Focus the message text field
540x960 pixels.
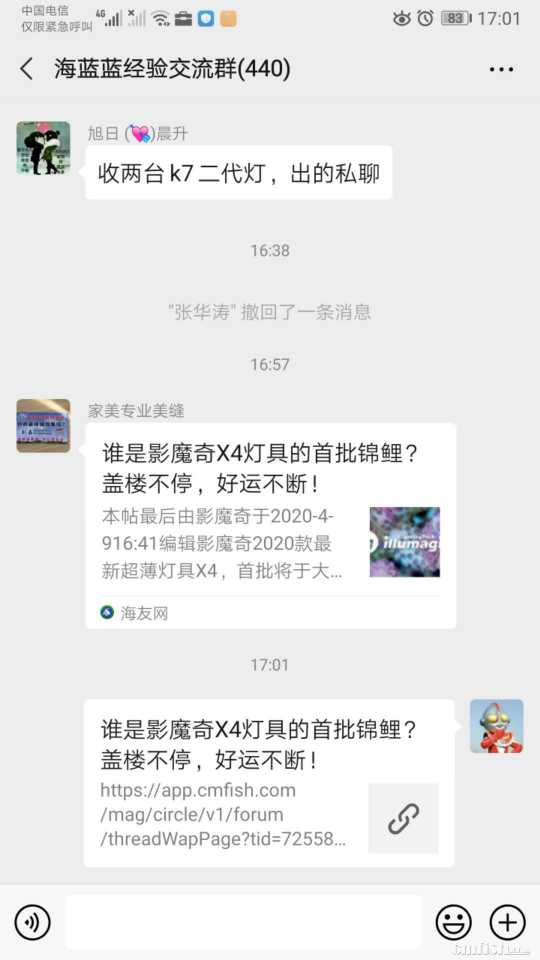pyautogui.click(x=243, y=923)
